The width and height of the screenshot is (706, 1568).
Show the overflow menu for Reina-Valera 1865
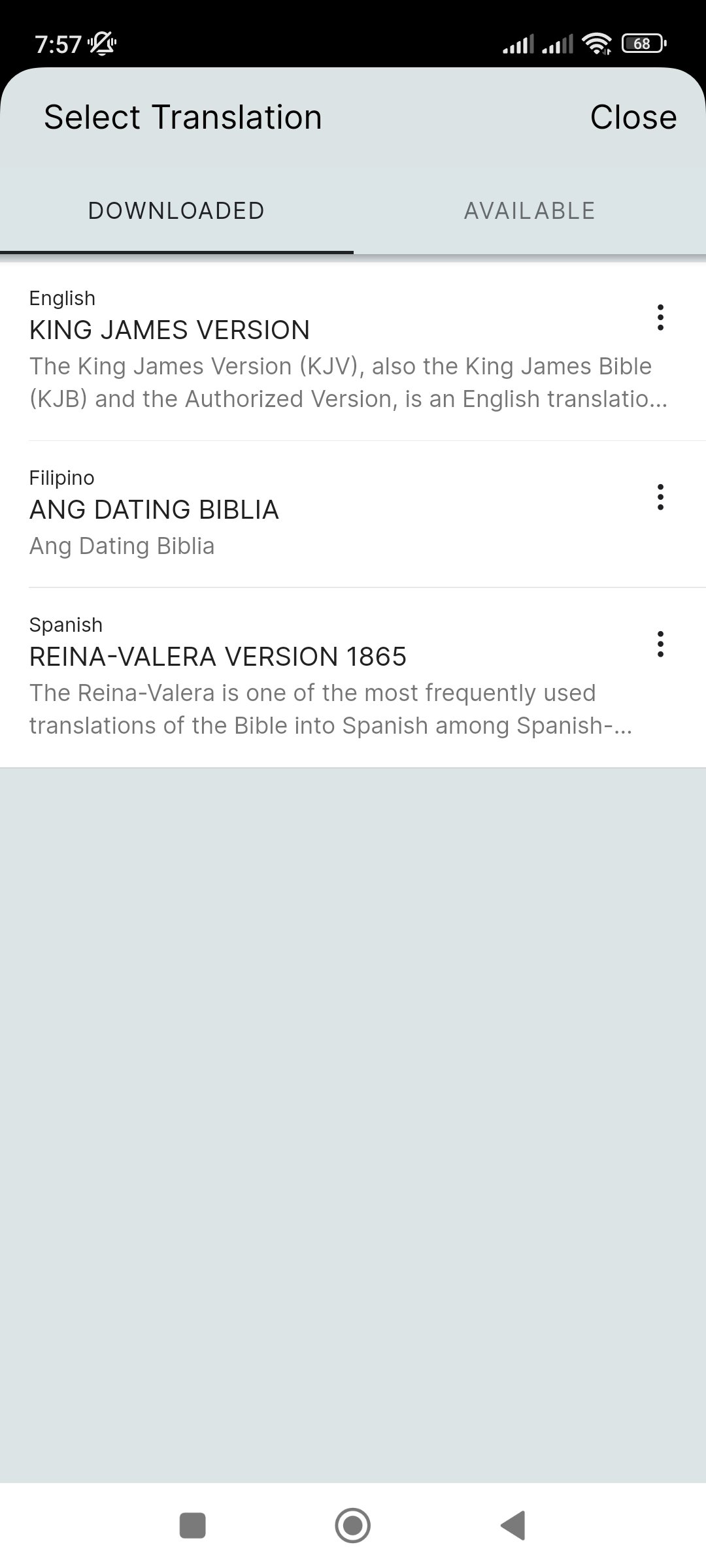pos(660,644)
